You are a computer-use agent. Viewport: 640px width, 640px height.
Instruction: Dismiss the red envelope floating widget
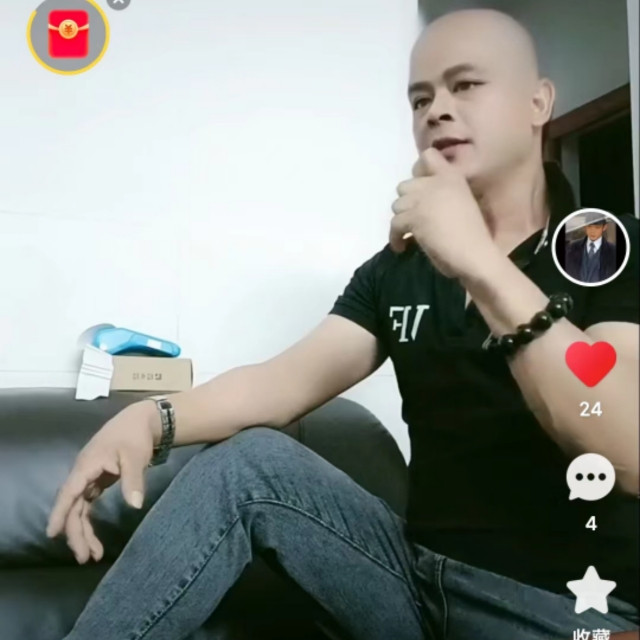119,3
